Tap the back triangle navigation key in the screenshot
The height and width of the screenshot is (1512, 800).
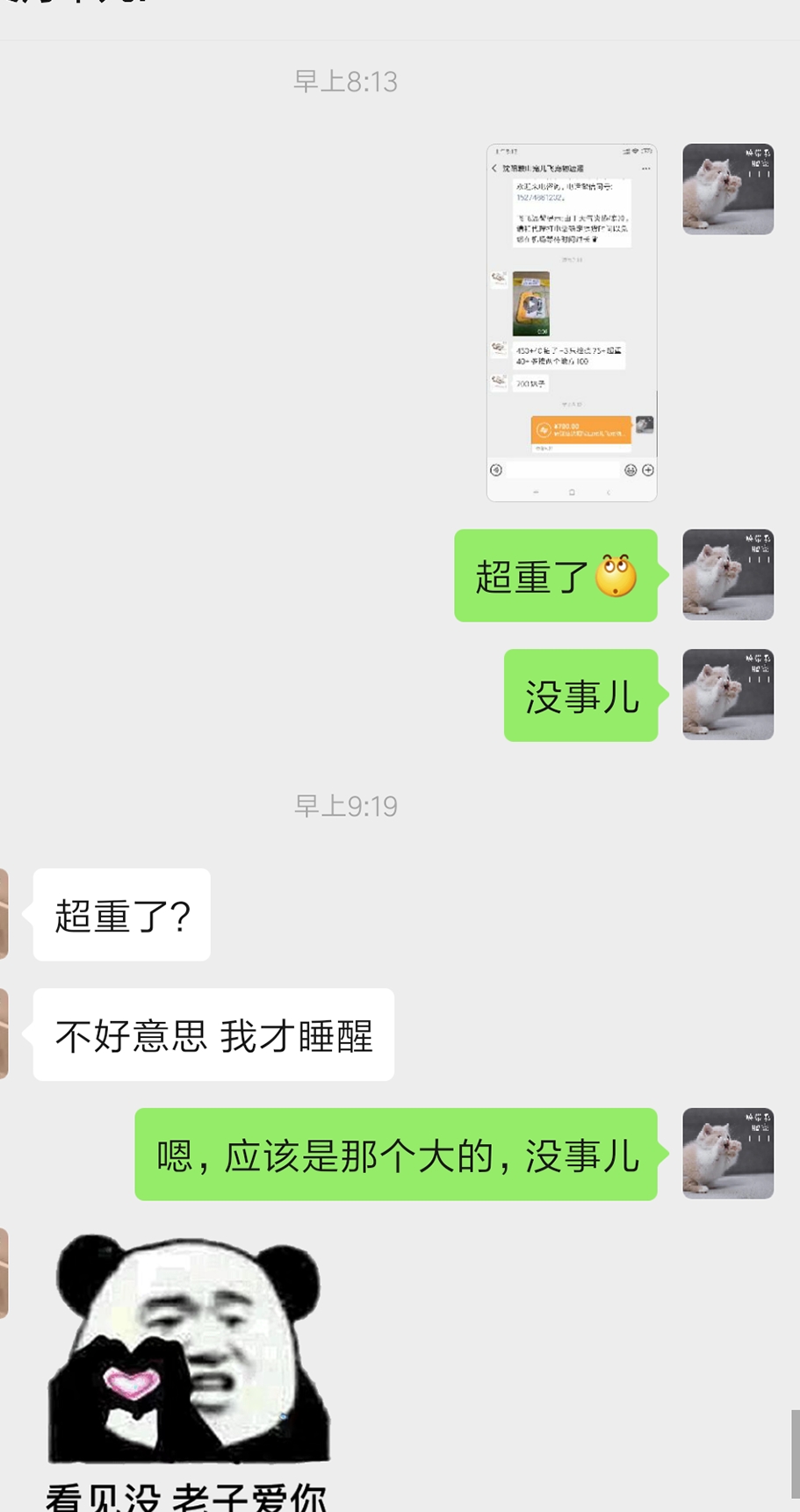tap(609, 492)
